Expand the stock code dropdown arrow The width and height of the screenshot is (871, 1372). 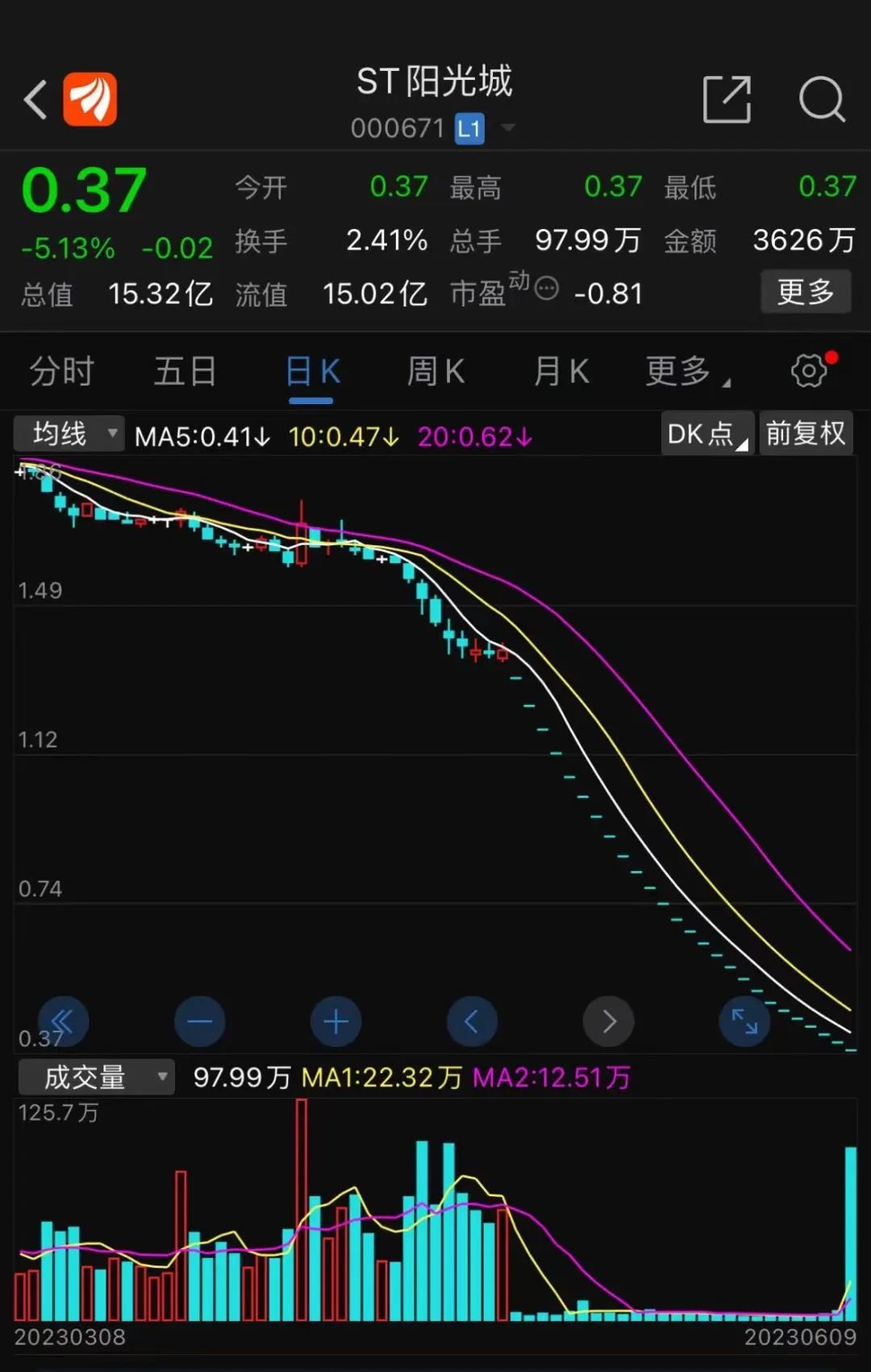(x=508, y=128)
